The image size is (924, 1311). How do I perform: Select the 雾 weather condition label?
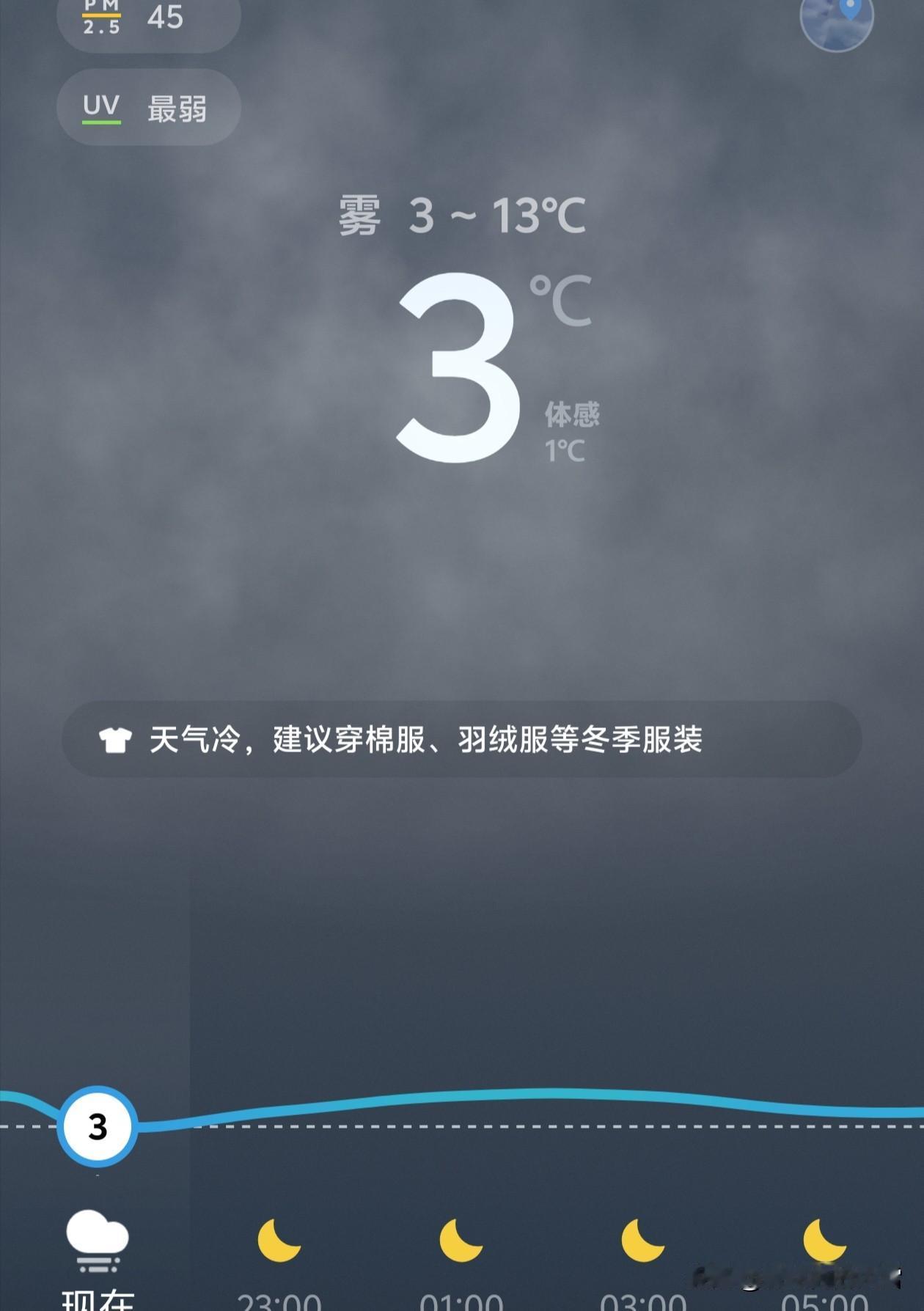361,216
